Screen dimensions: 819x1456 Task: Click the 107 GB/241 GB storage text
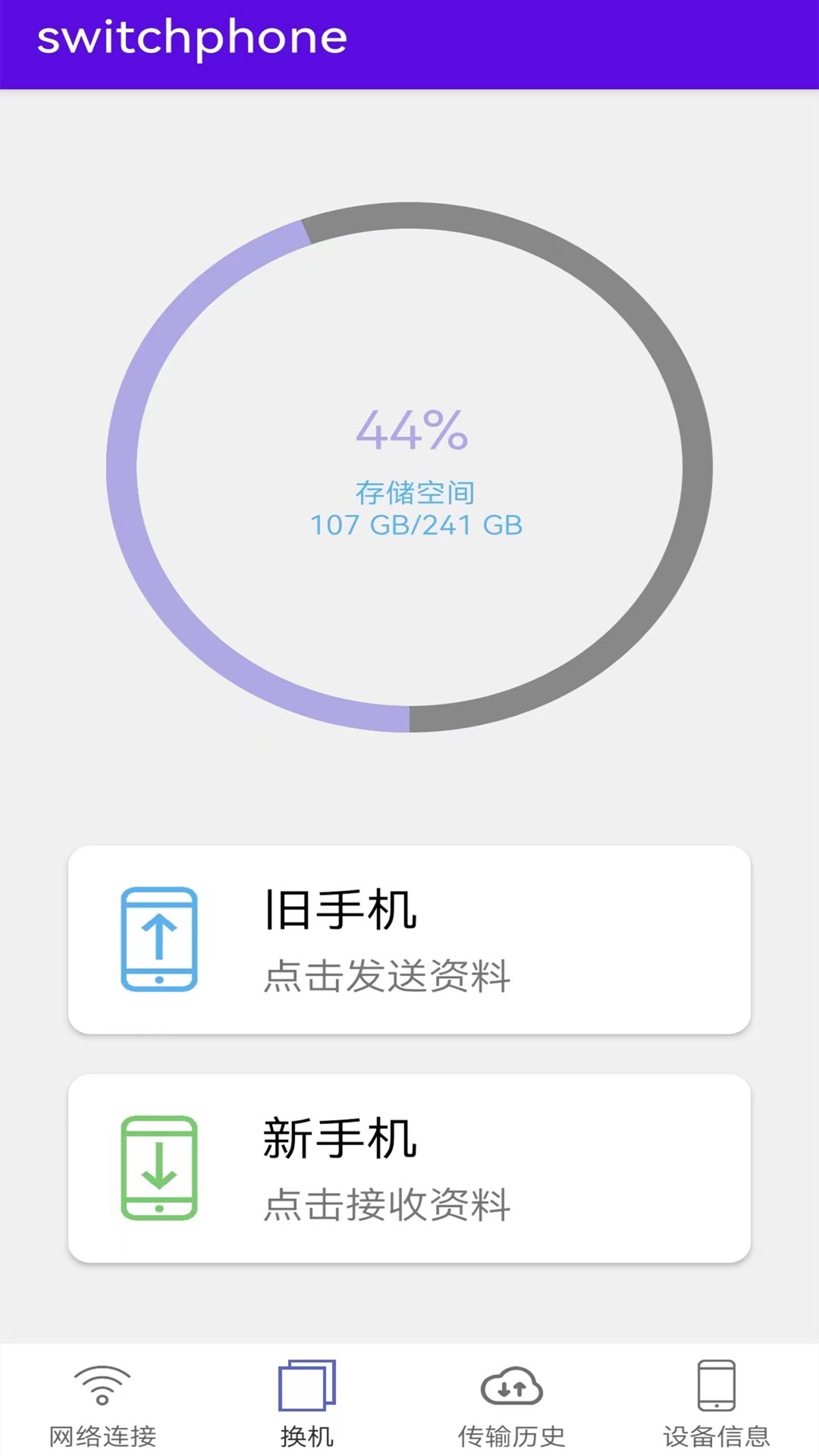[413, 523]
